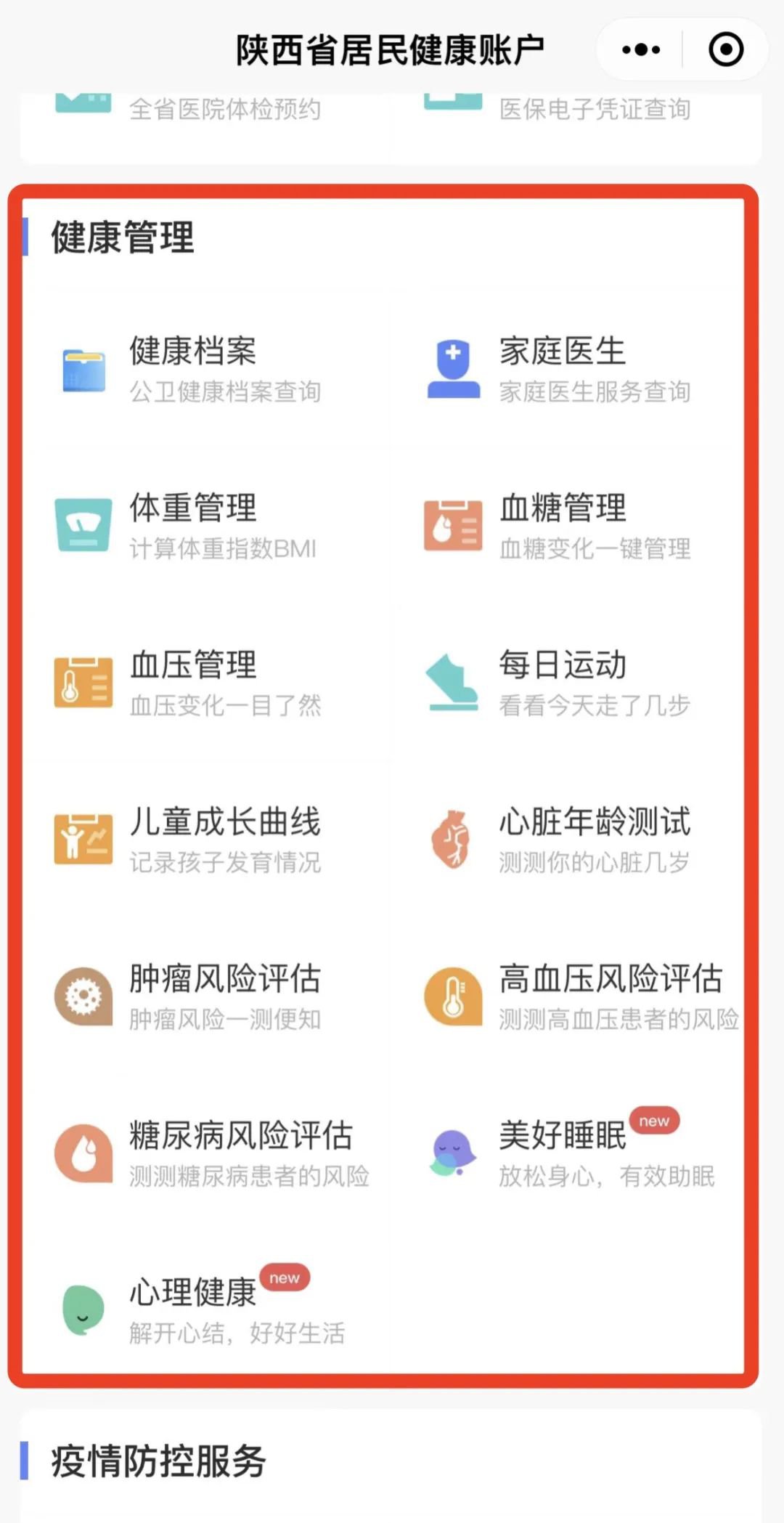Open 医保电子凭证查询 insurance voucher lookup

click(594, 109)
